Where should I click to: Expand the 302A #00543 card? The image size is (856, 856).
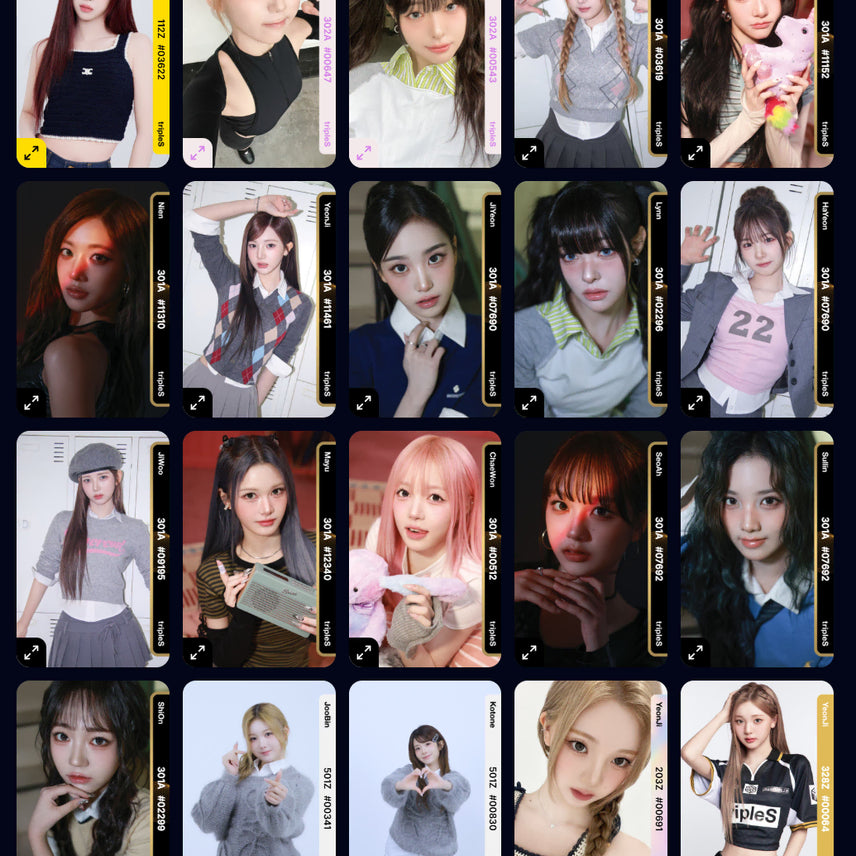(x=364, y=153)
